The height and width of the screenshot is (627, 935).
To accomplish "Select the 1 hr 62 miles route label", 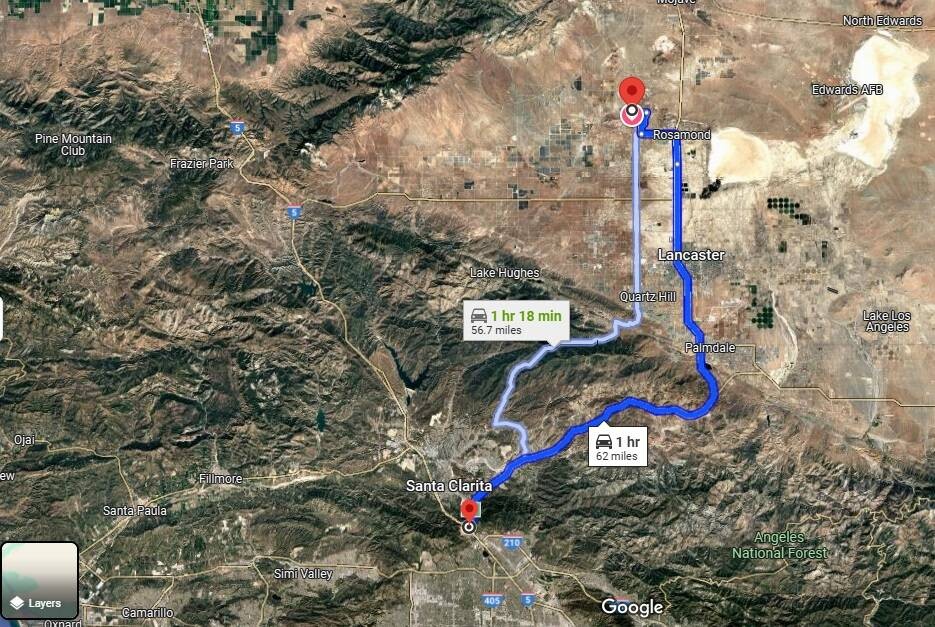I will coord(615,448).
